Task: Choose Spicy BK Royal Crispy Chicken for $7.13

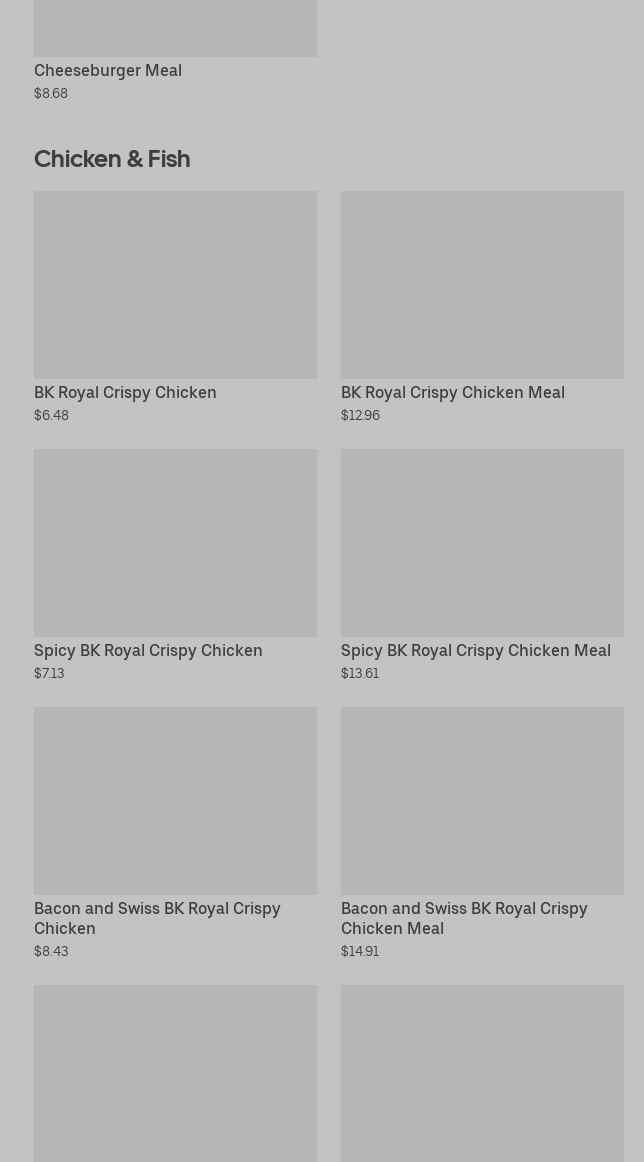Action: pos(176,565)
